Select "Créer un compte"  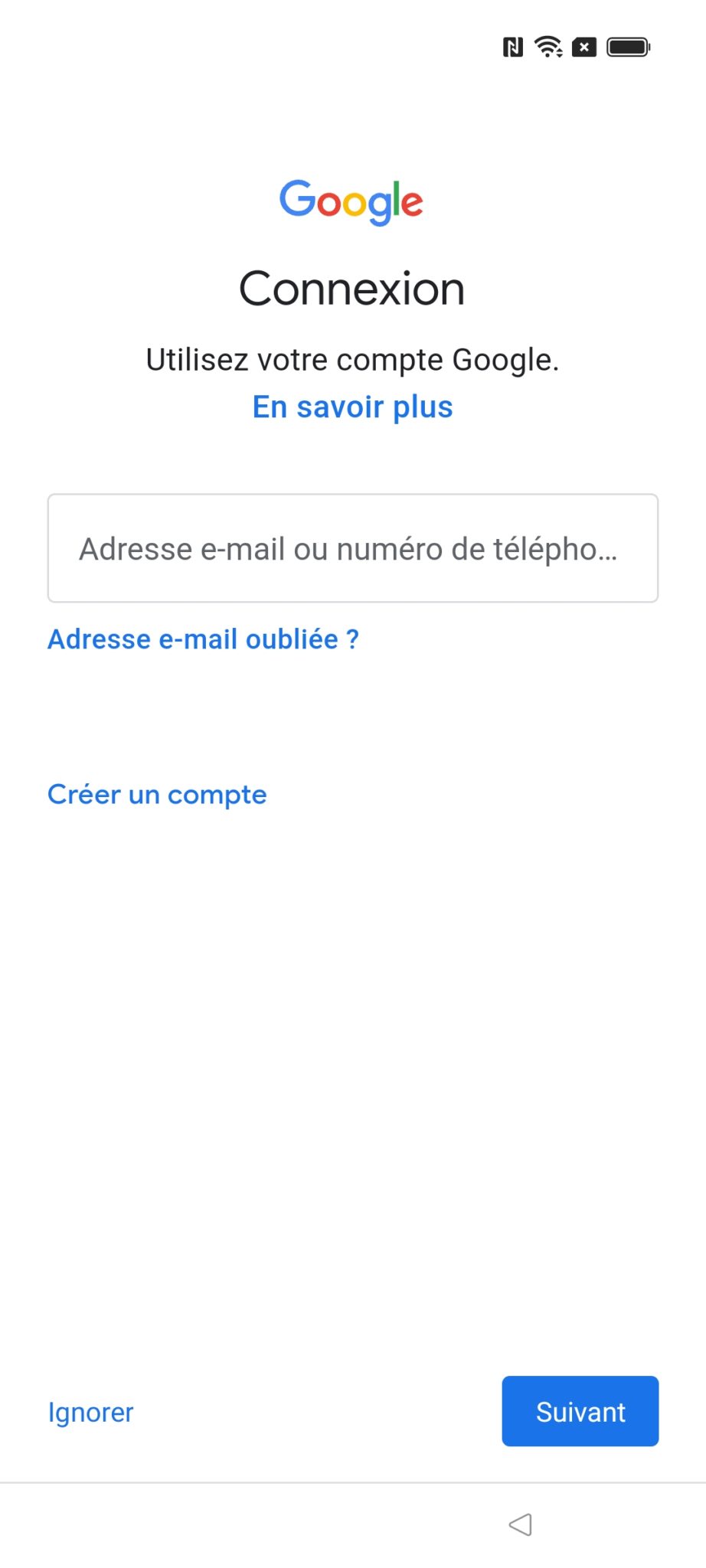pyautogui.click(x=157, y=795)
